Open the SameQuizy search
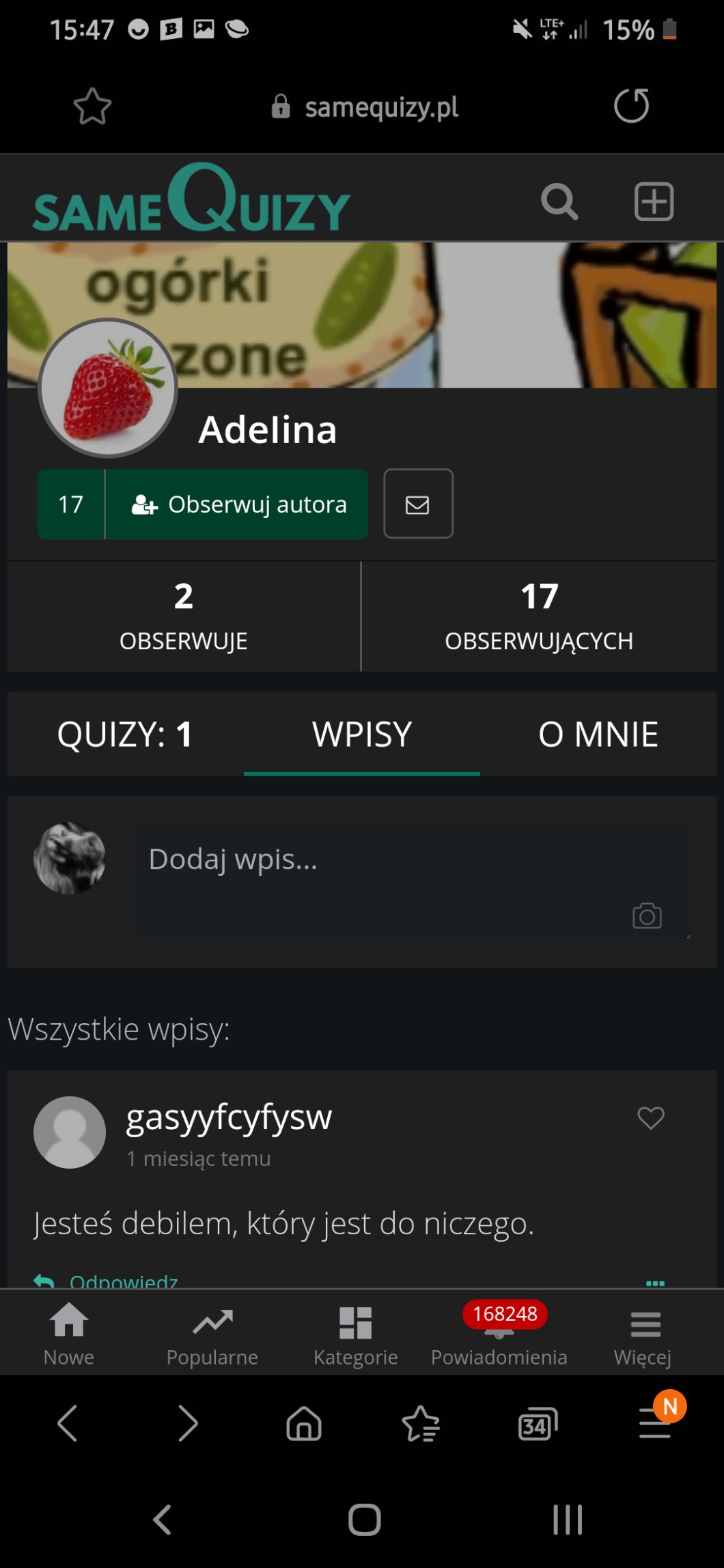 coord(559,202)
